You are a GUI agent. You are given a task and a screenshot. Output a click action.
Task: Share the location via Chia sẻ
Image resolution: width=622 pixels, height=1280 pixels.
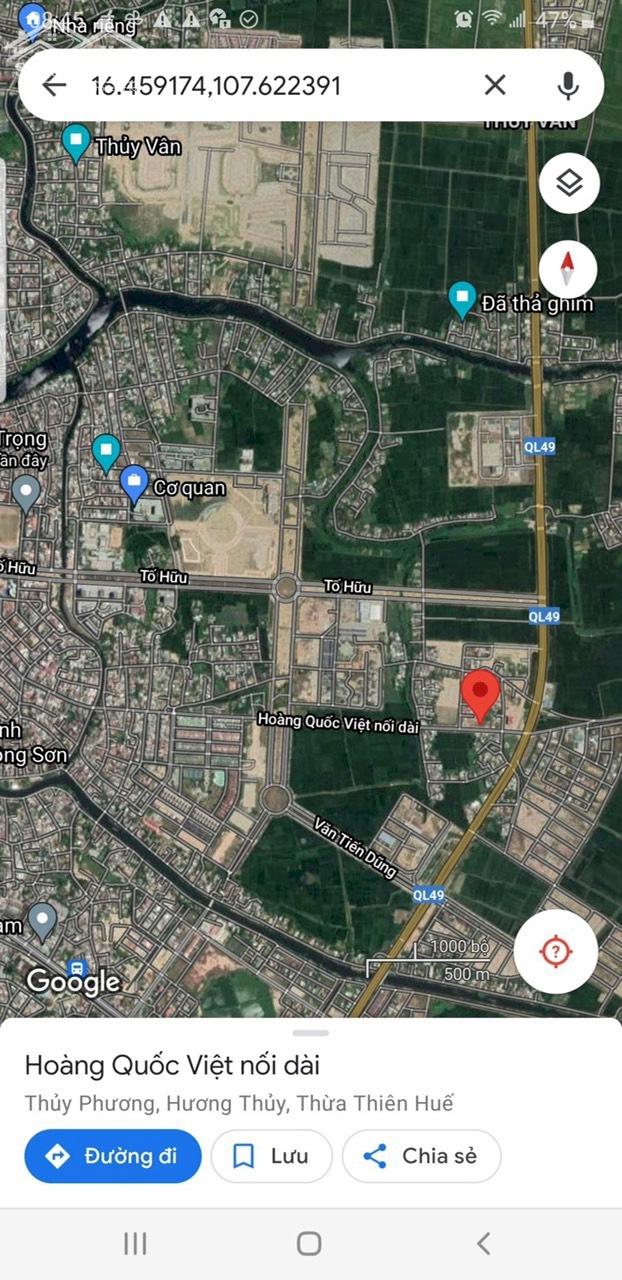pyautogui.click(x=421, y=1156)
